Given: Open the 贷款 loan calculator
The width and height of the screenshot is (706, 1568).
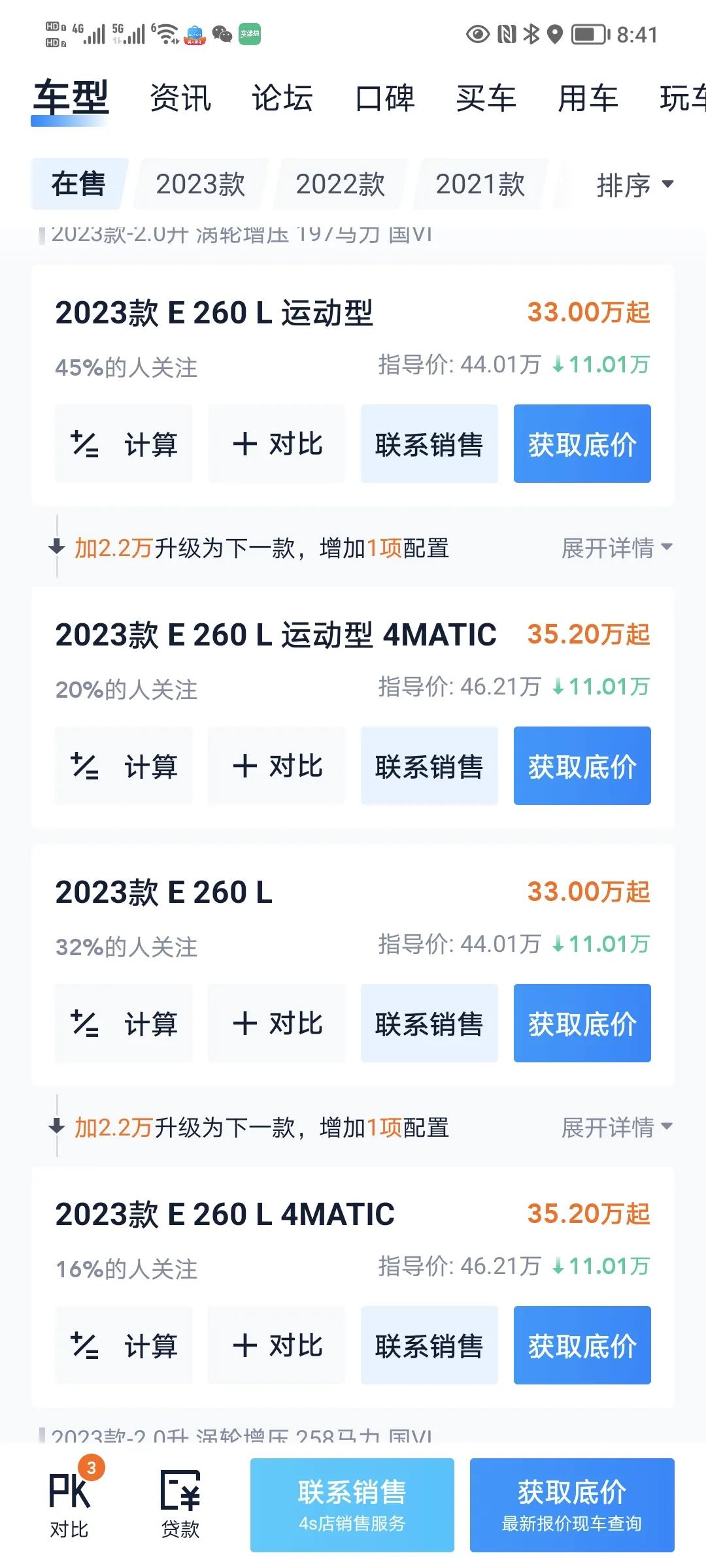Looking at the screenshot, I should [180, 1505].
